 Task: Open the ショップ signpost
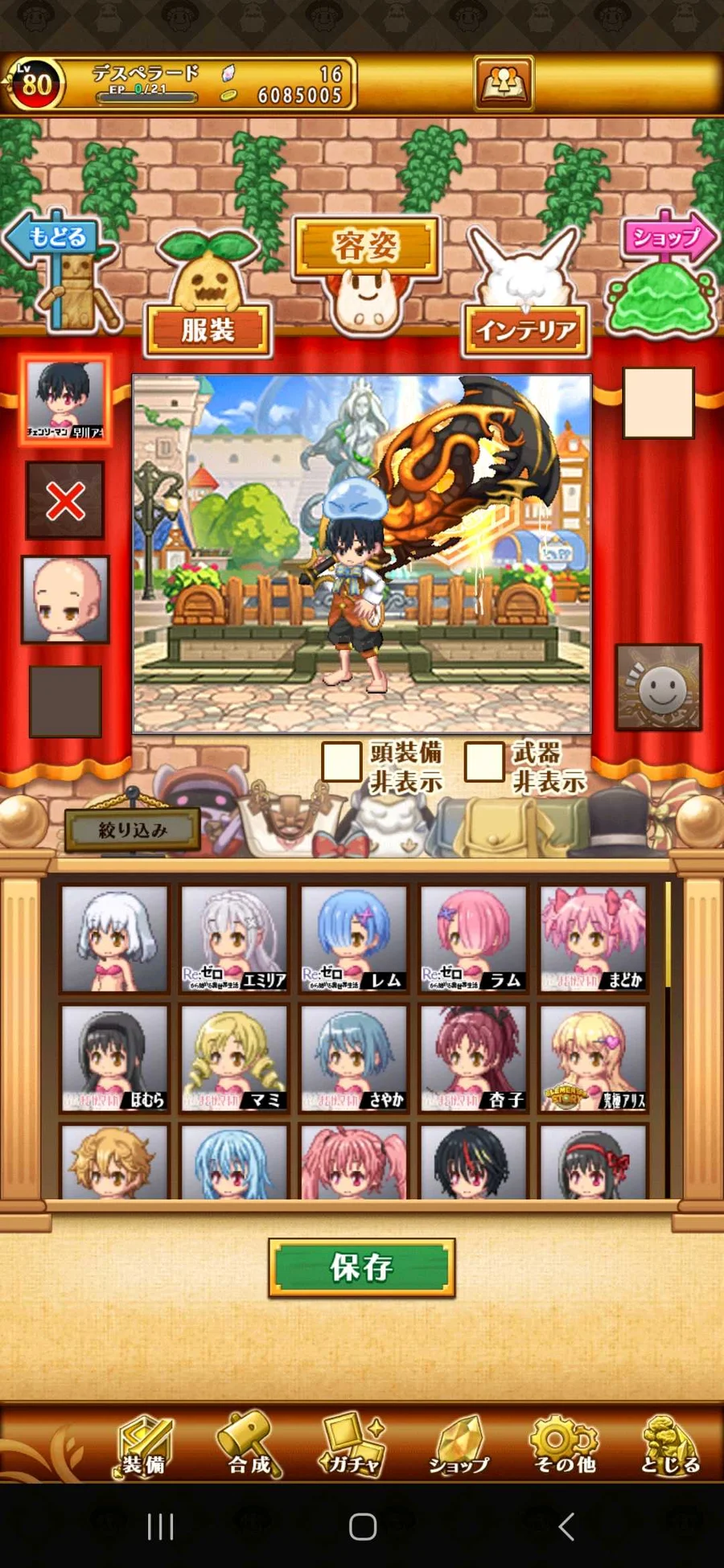point(666,238)
